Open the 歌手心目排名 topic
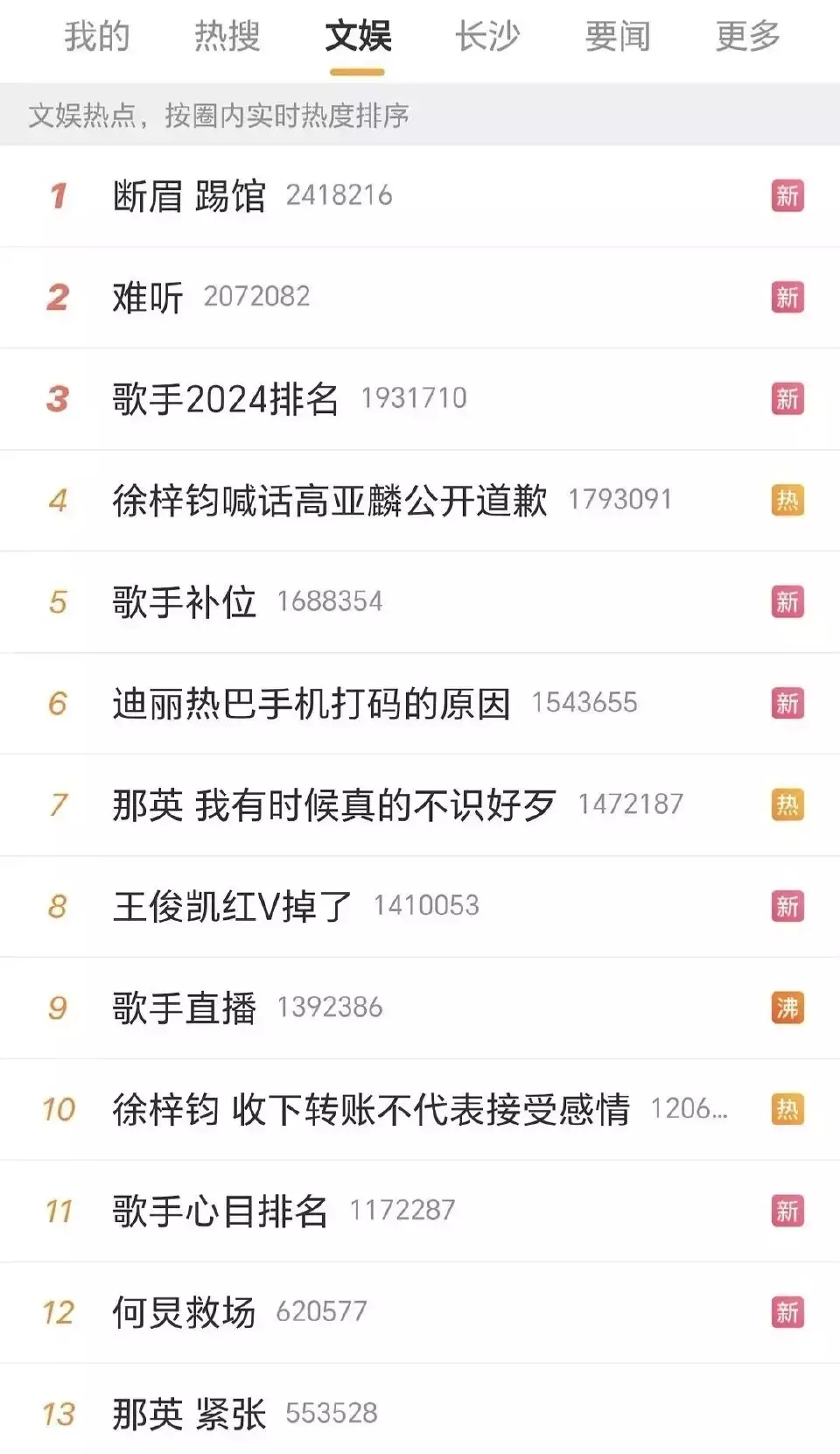This screenshot has width=840, height=1454. click(x=420, y=1212)
